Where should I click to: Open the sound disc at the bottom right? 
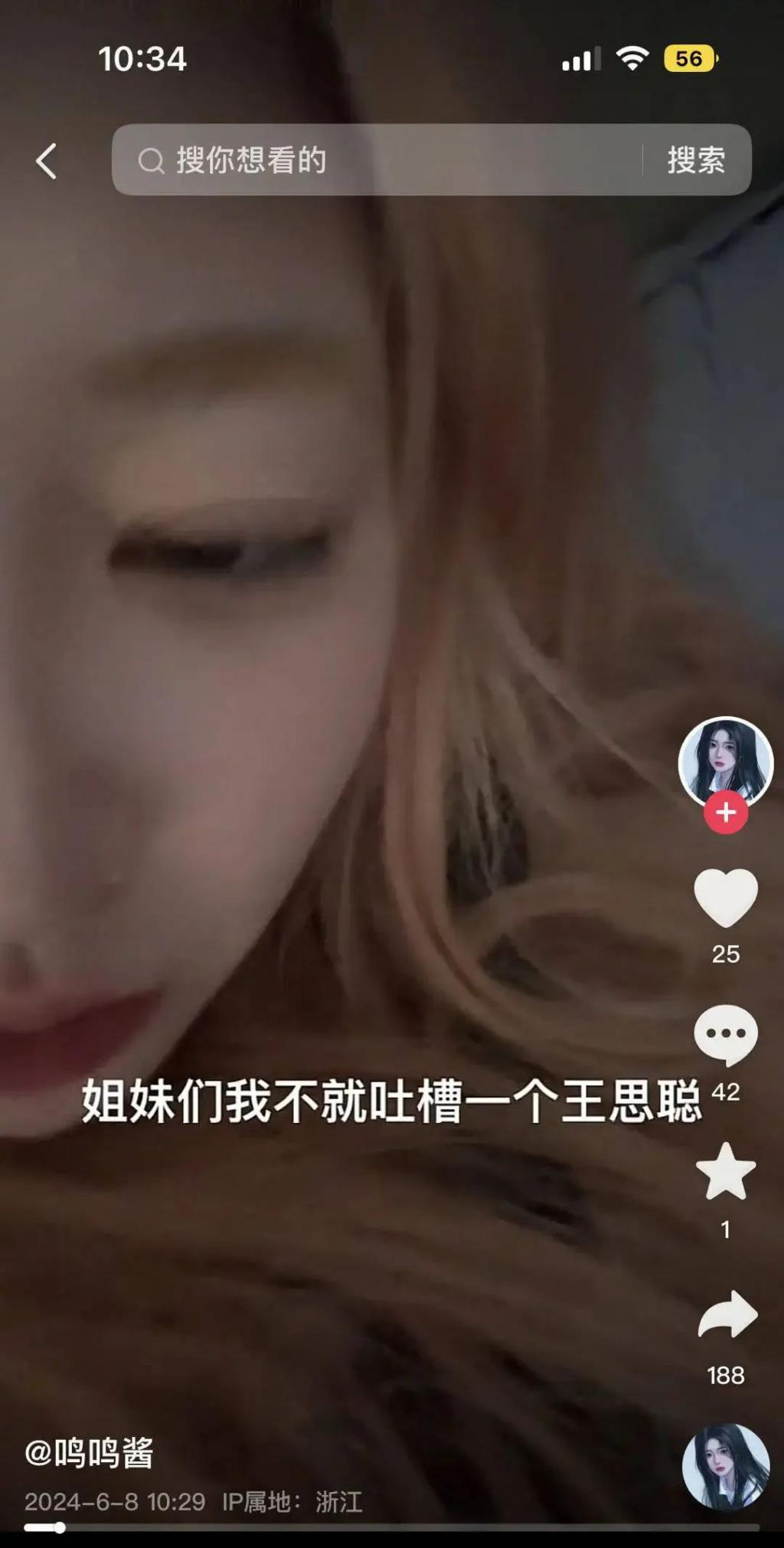pos(725,1466)
